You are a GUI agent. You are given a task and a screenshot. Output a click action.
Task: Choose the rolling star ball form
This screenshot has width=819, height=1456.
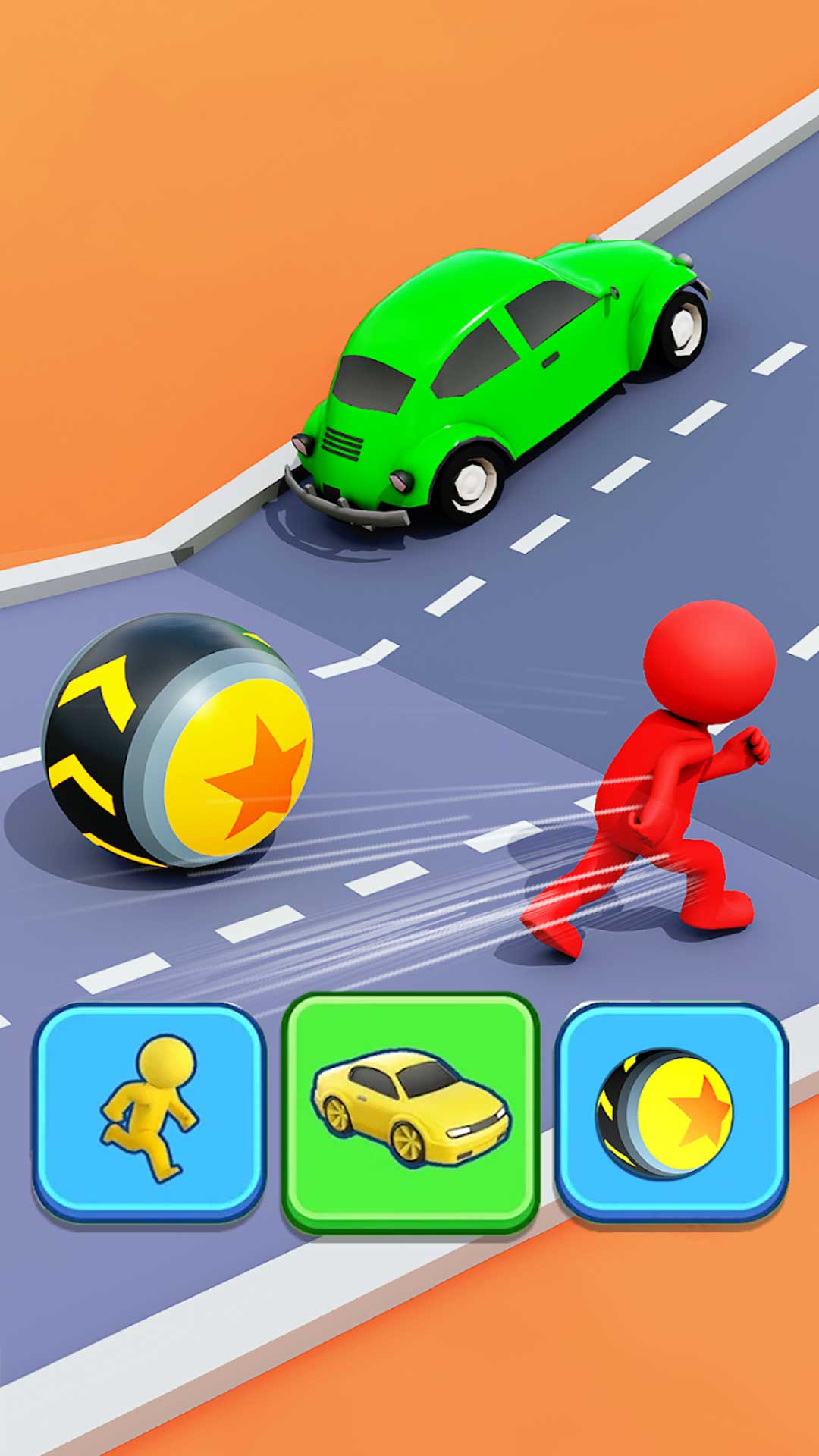click(x=671, y=1112)
